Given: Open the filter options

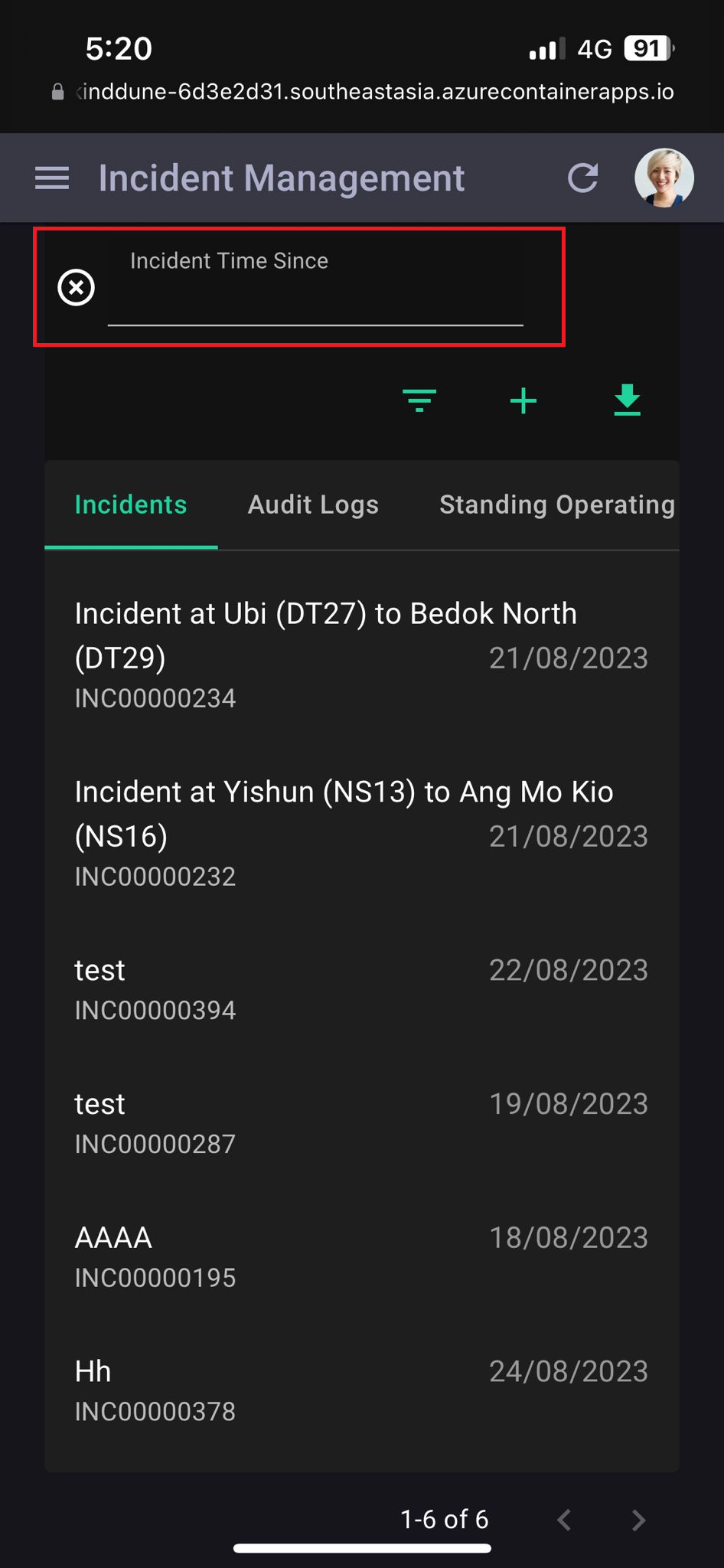Looking at the screenshot, I should coord(419,400).
